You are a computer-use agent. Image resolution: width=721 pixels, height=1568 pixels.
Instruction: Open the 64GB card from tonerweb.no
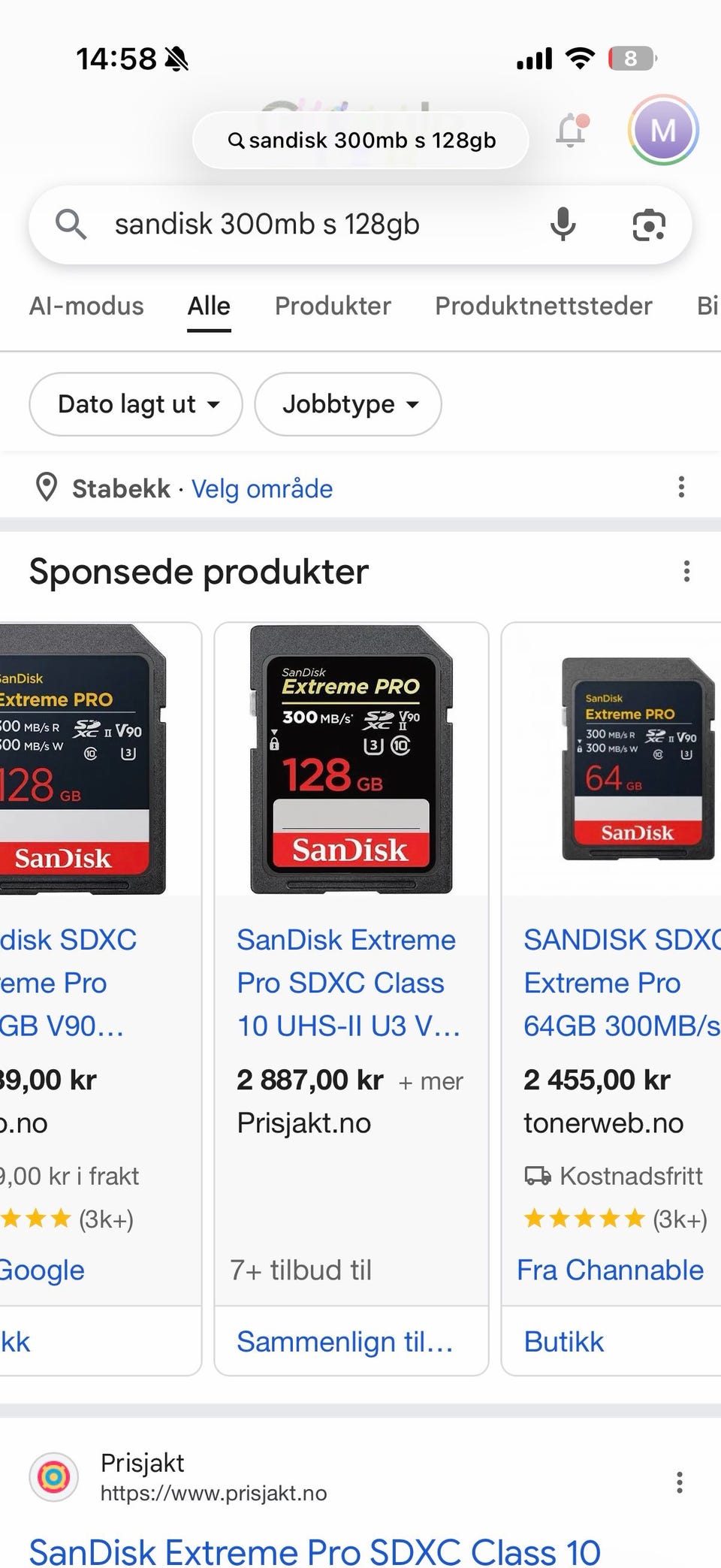620,983
